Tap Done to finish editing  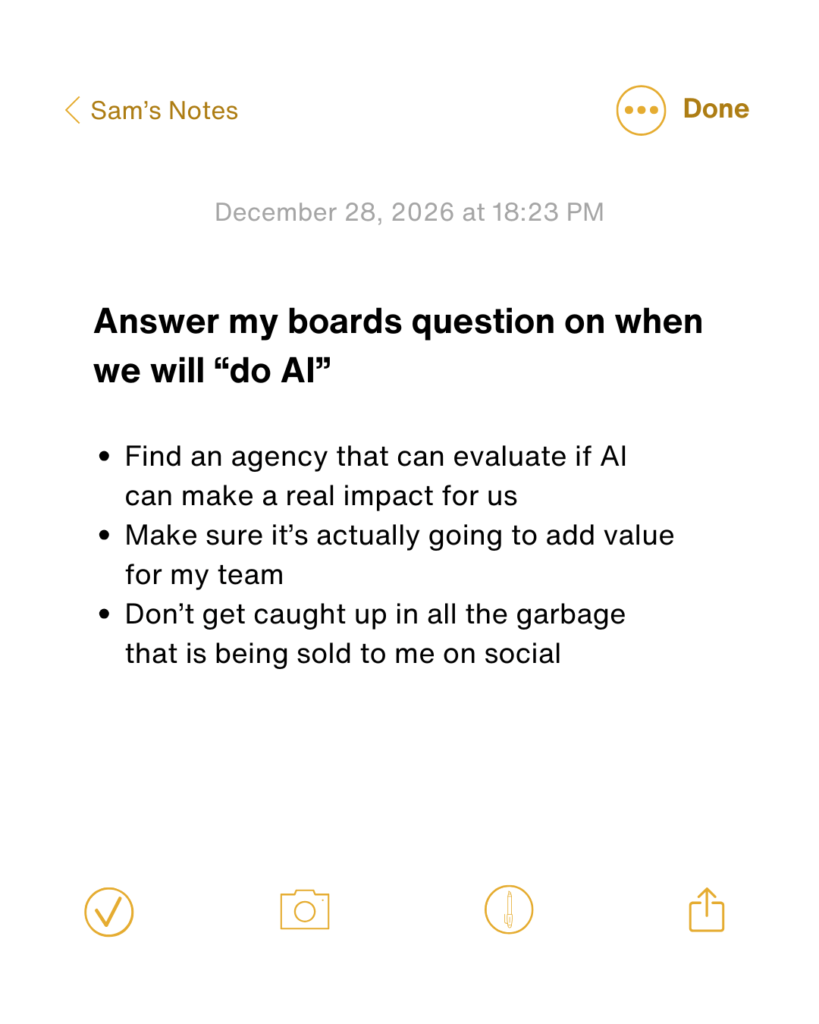pos(715,109)
